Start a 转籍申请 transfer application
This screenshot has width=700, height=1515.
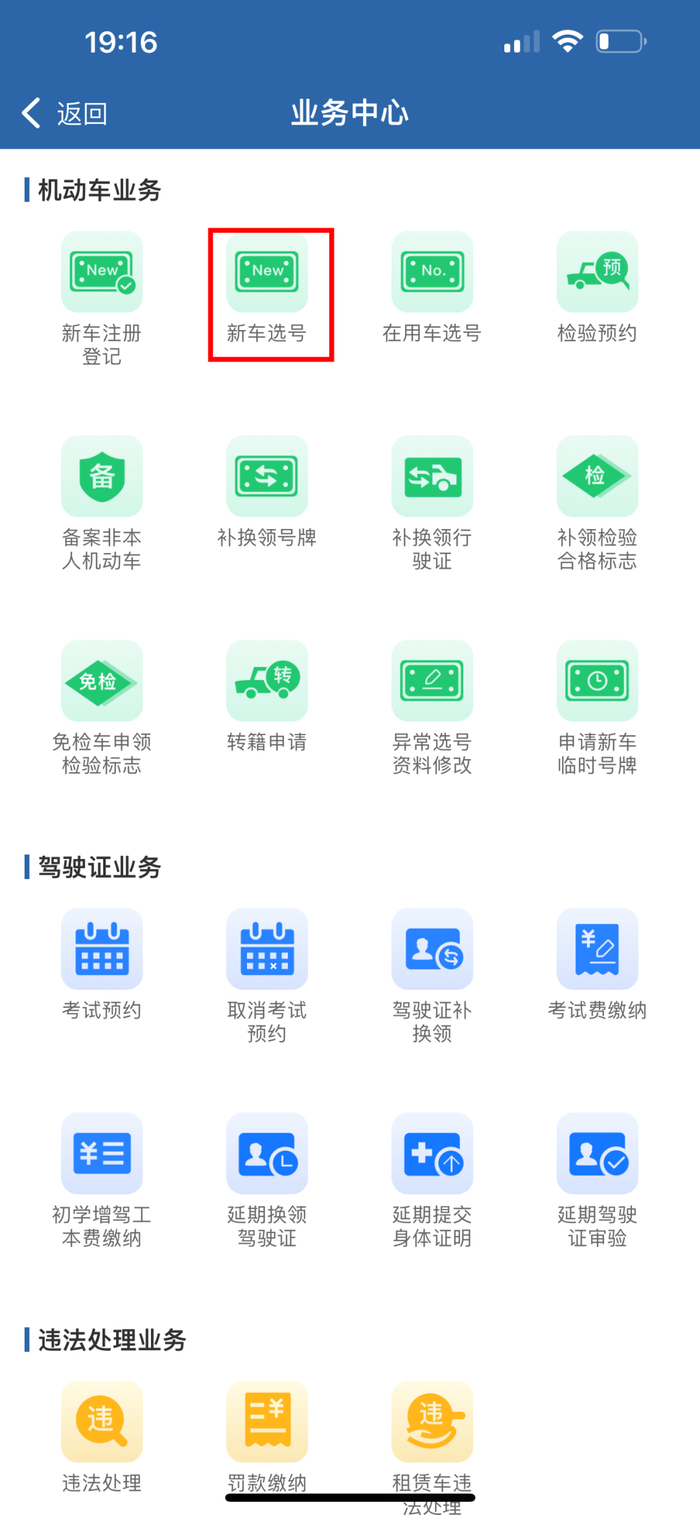pyautogui.click(x=267, y=681)
